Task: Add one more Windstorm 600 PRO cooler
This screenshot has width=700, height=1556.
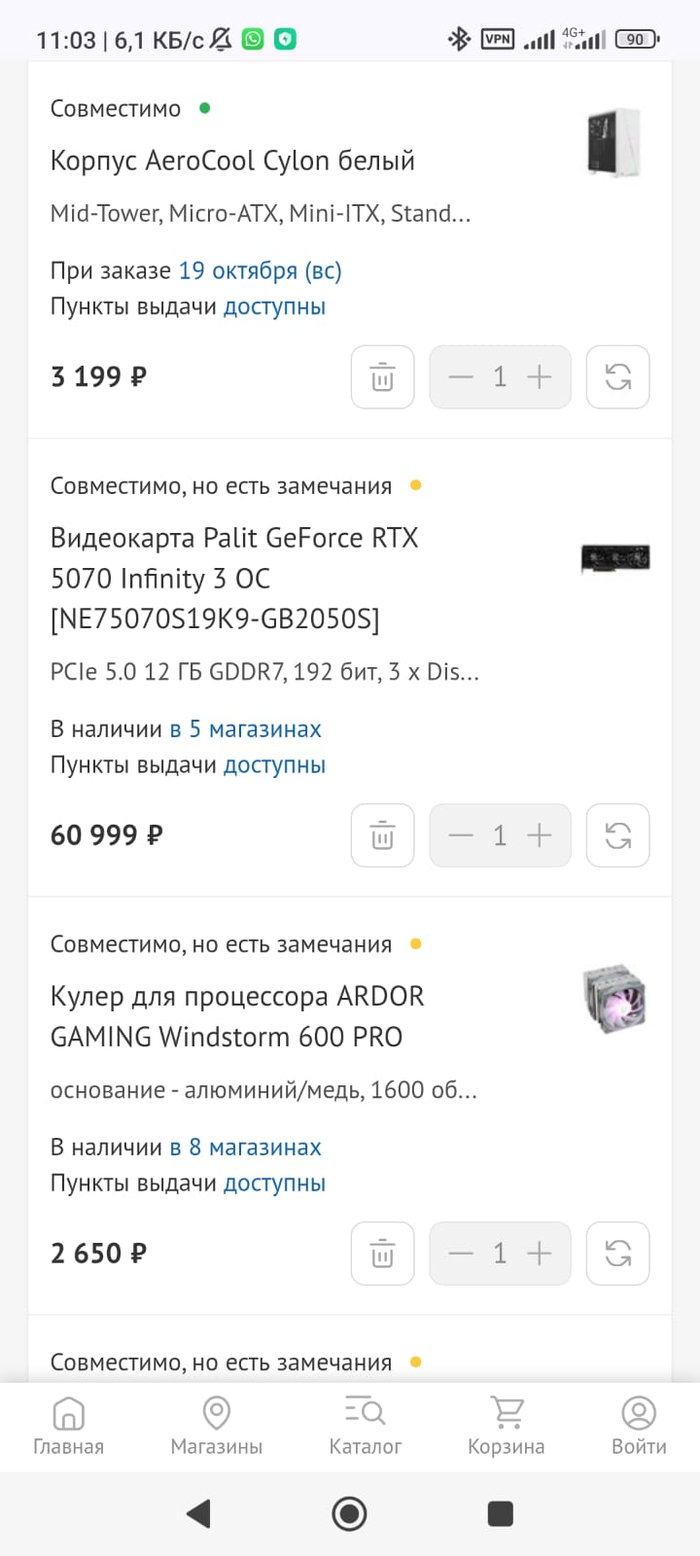Action: (540, 1253)
